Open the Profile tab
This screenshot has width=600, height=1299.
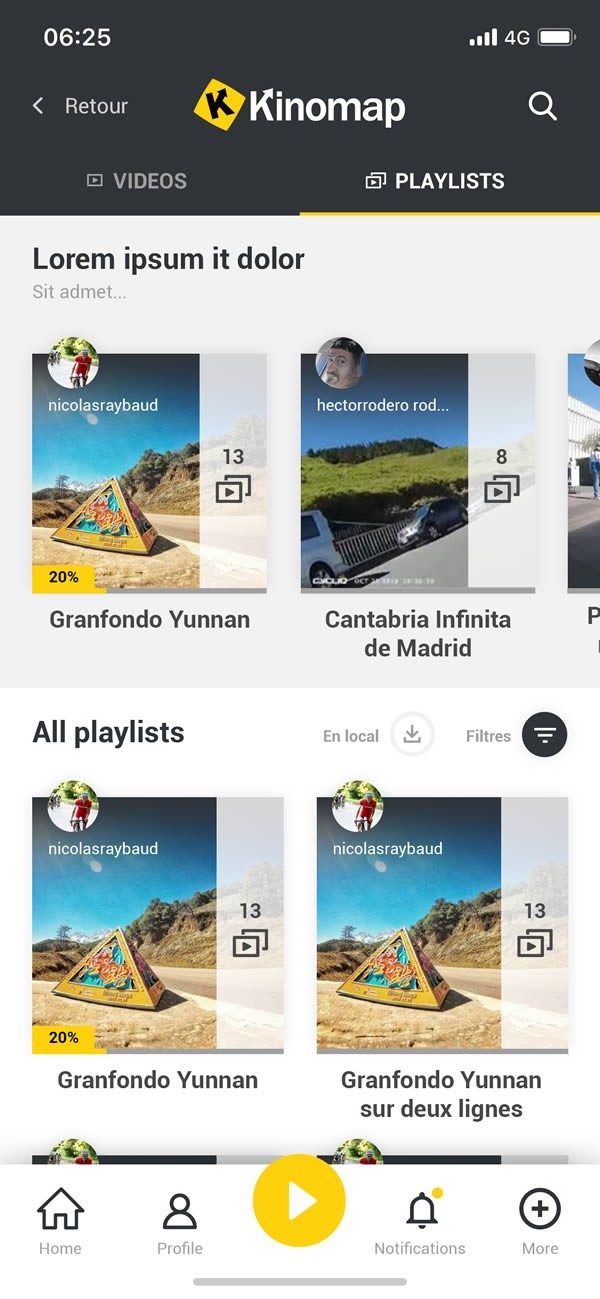point(180,1221)
